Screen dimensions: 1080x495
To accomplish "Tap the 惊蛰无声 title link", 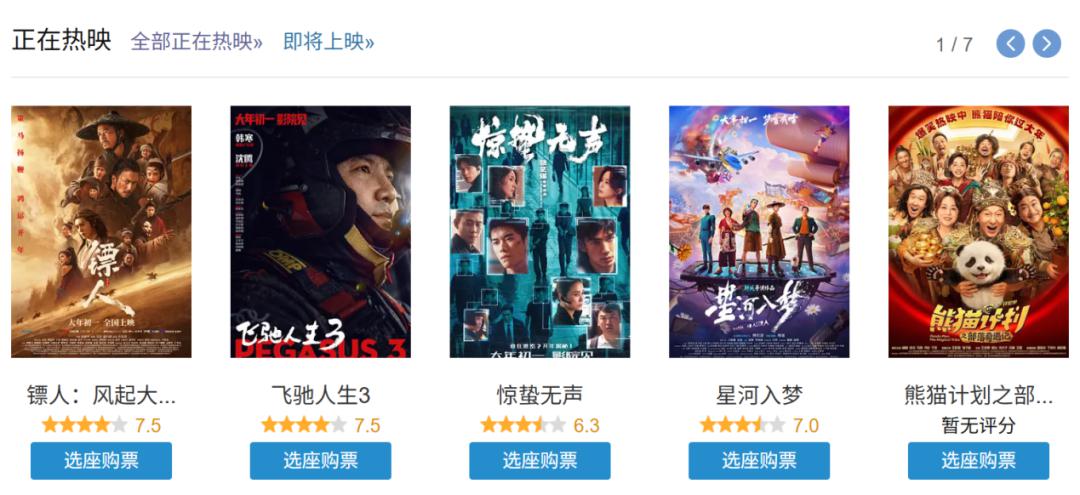I will 539,395.
